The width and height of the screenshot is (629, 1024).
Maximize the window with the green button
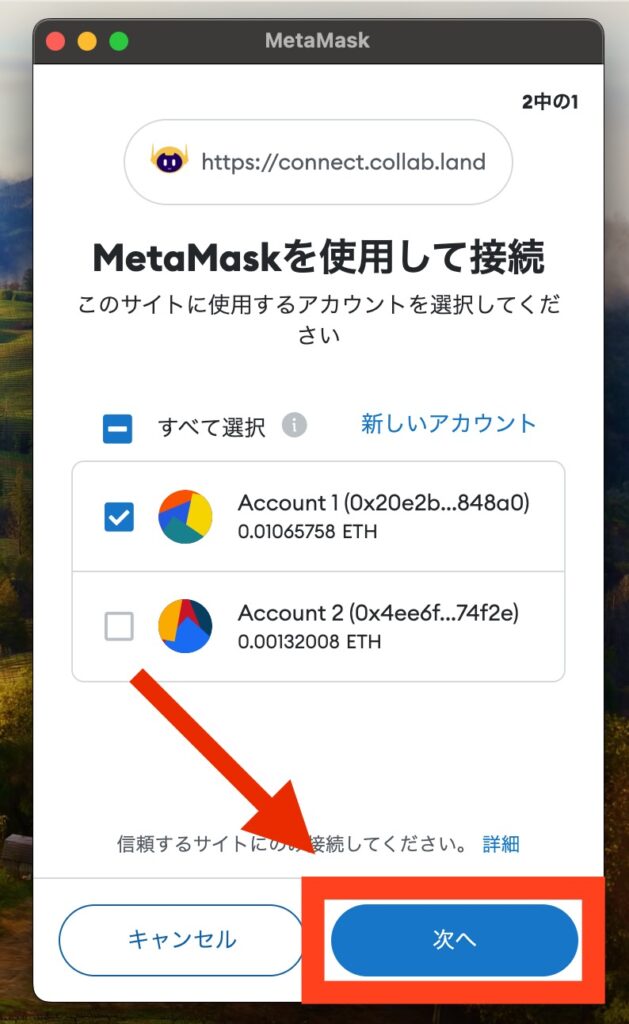click(x=118, y=42)
